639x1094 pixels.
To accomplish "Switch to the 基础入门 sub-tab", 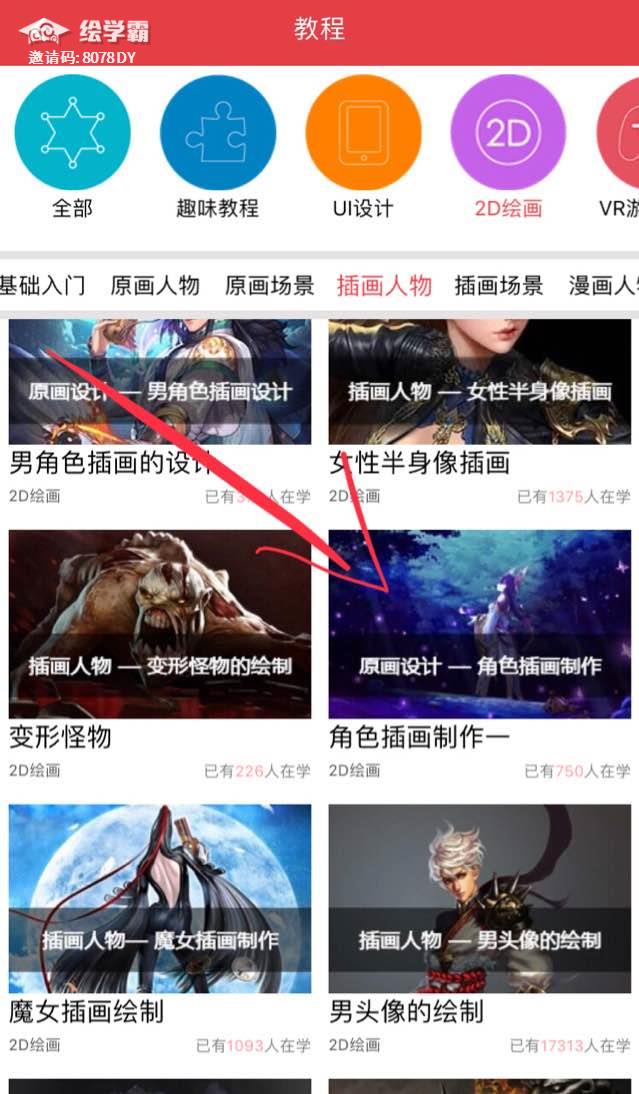I will click(42, 285).
